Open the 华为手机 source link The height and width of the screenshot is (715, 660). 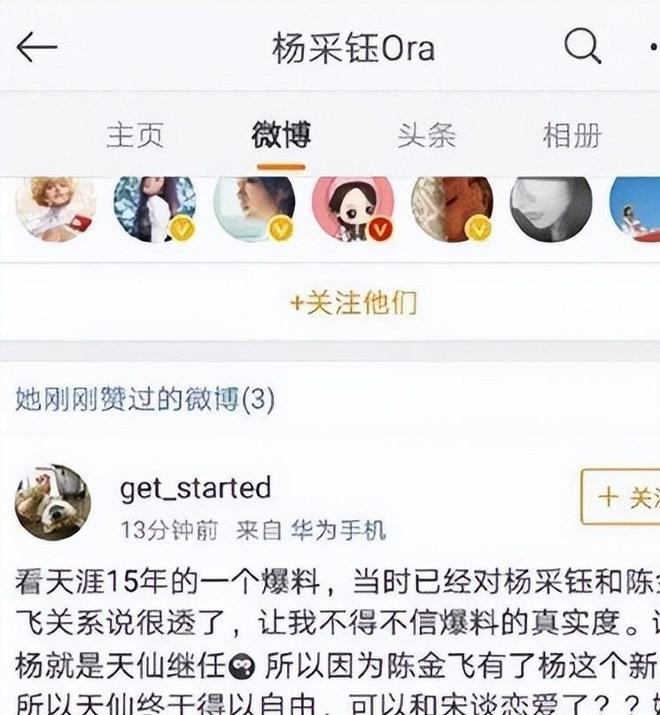coord(337,530)
